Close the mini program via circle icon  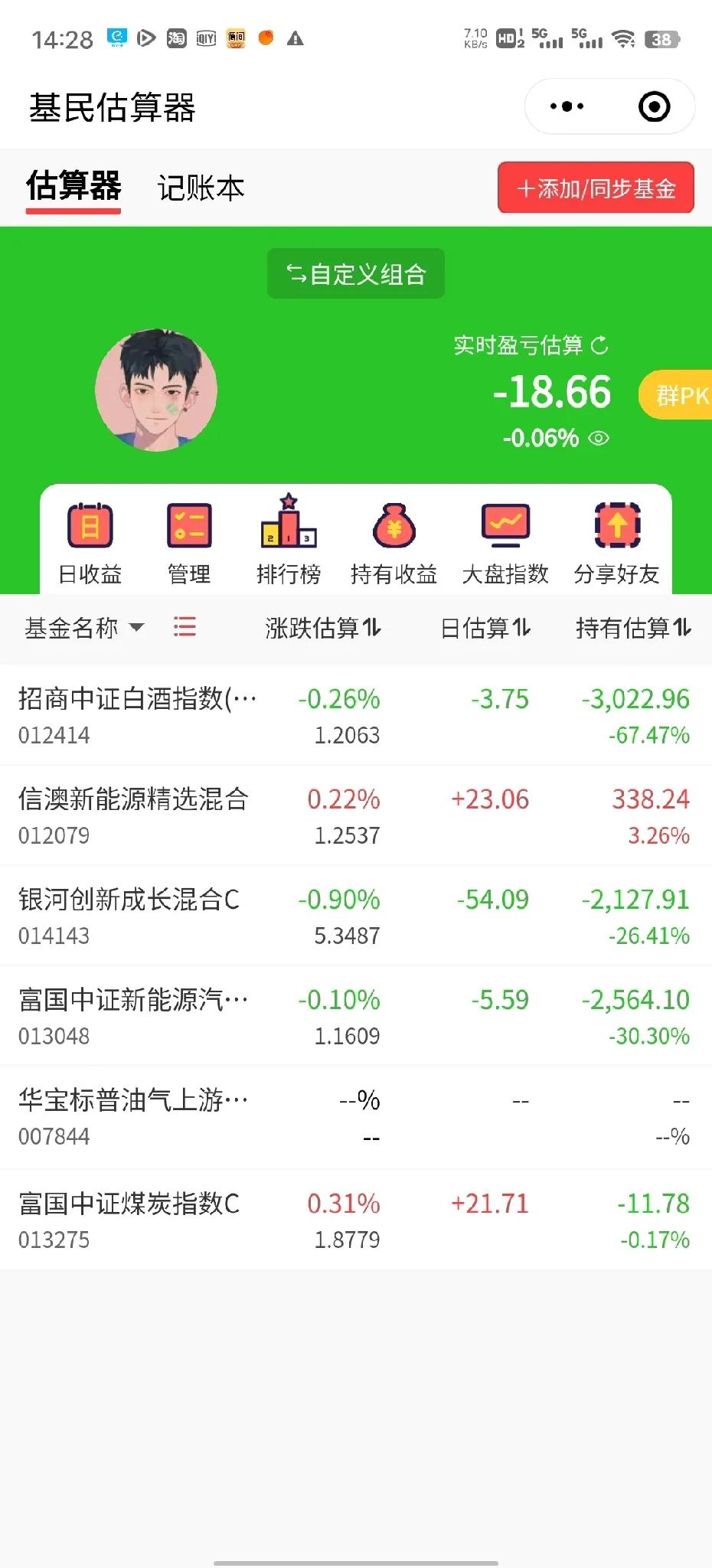pos(654,106)
